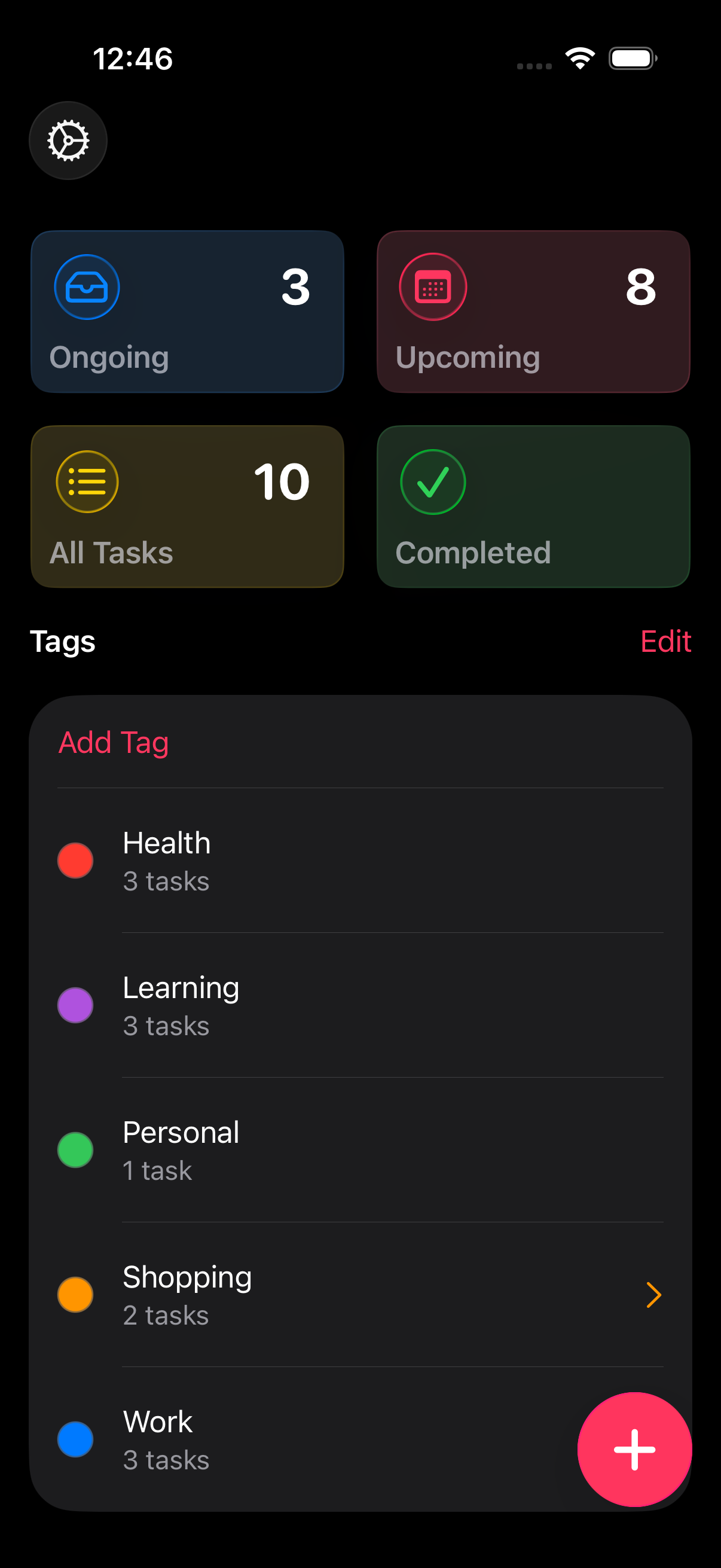The width and height of the screenshot is (721, 1568).
Task: Open the Upcoming tasks card
Action: coord(534,312)
